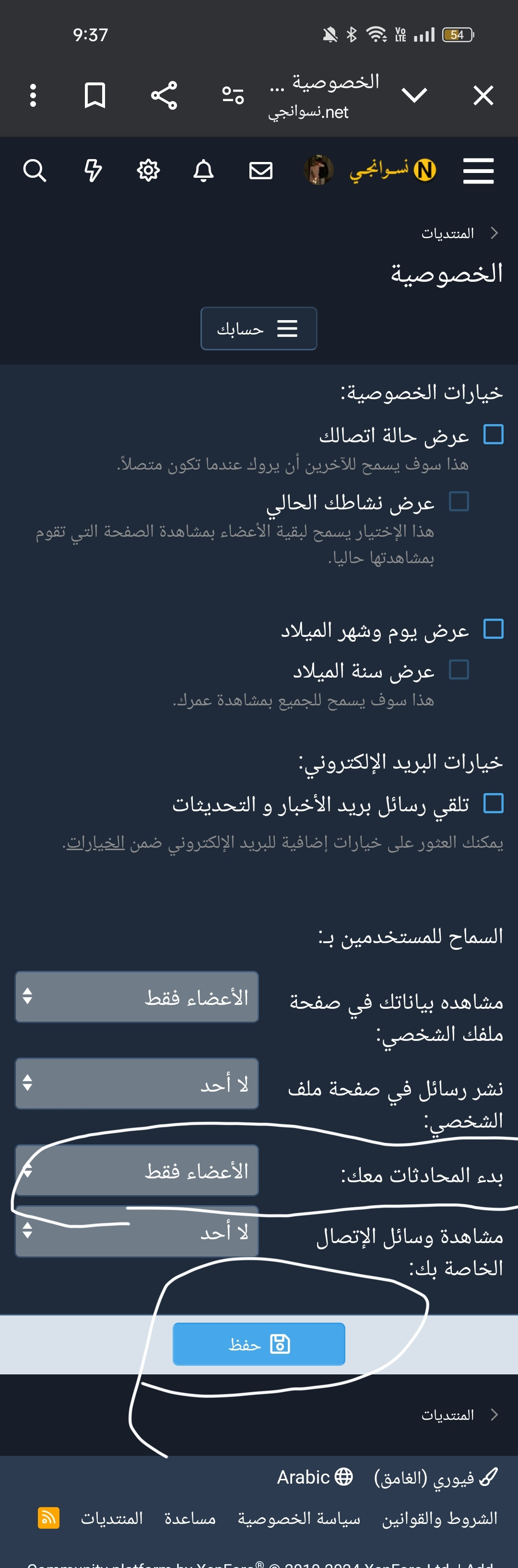This screenshot has width=518, height=1568.
Task: Share this page link
Action: pos(164,95)
